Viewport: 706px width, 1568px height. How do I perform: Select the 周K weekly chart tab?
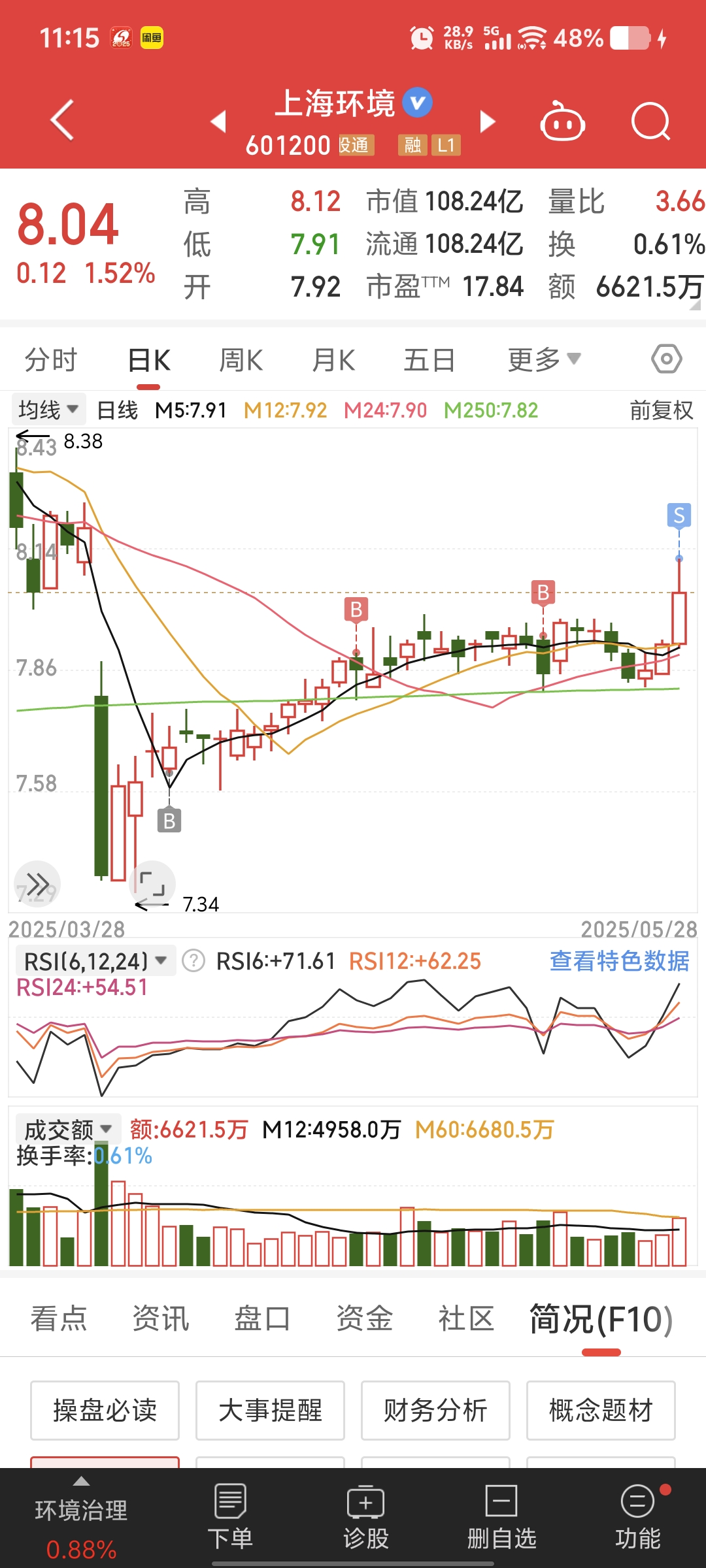[241, 360]
